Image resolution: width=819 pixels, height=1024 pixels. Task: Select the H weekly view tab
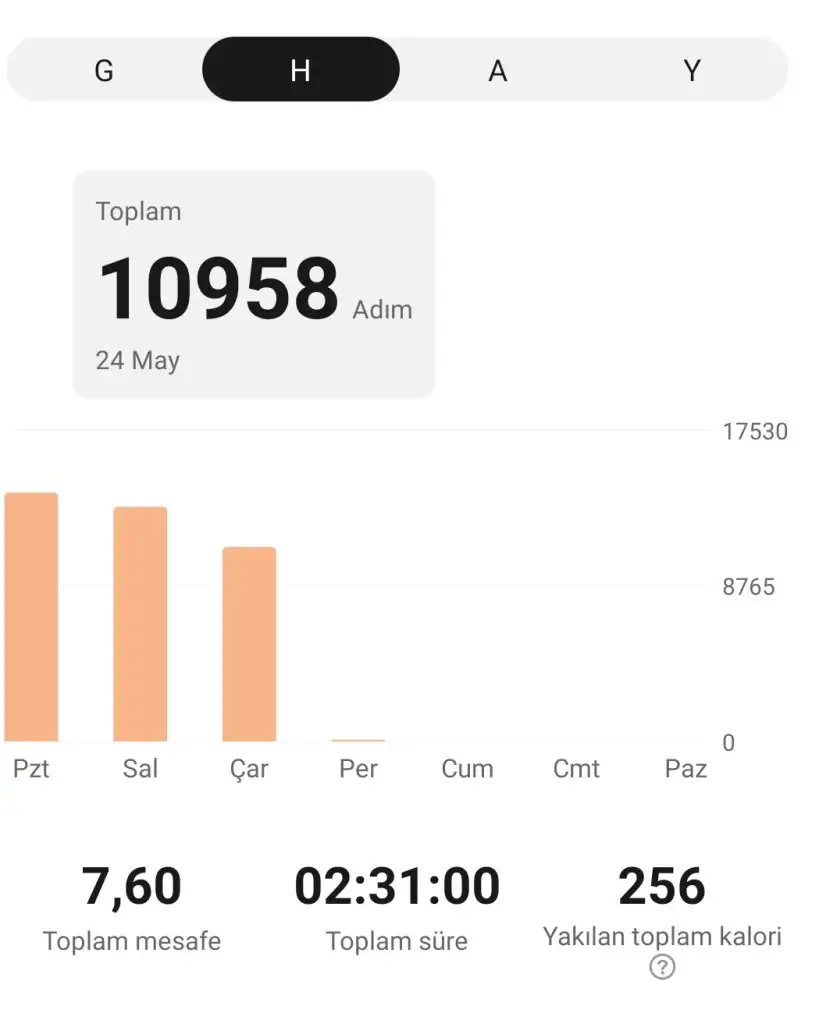click(300, 70)
